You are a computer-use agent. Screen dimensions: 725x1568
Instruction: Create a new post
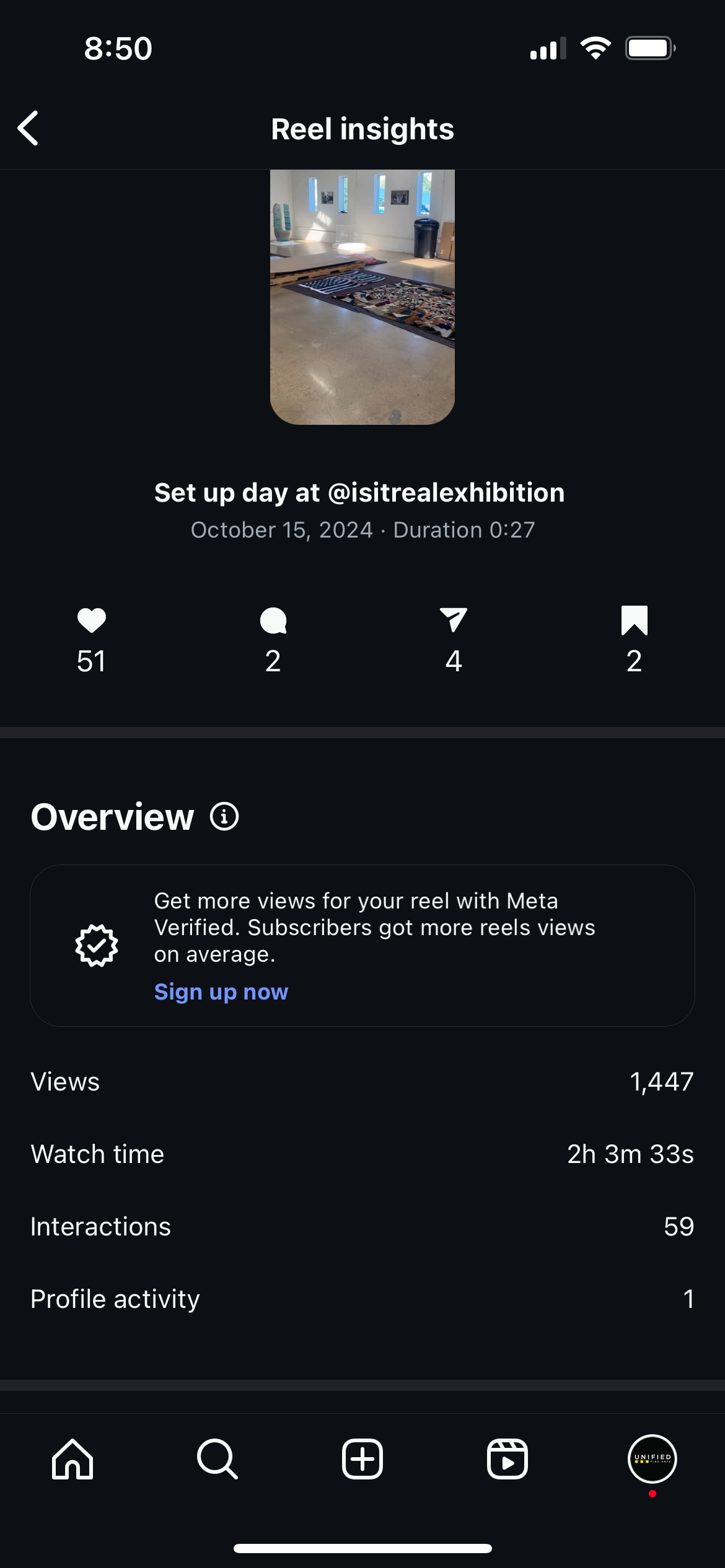pyautogui.click(x=362, y=1459)
